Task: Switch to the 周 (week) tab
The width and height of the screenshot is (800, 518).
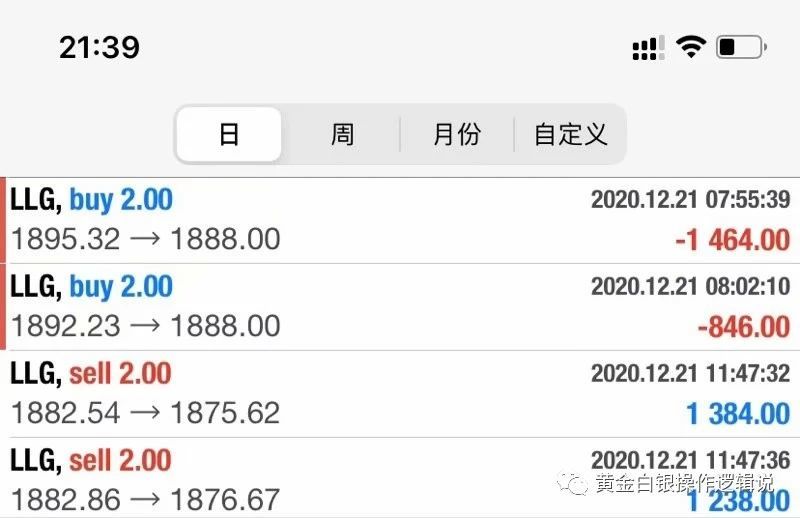Action: (342, 135)
